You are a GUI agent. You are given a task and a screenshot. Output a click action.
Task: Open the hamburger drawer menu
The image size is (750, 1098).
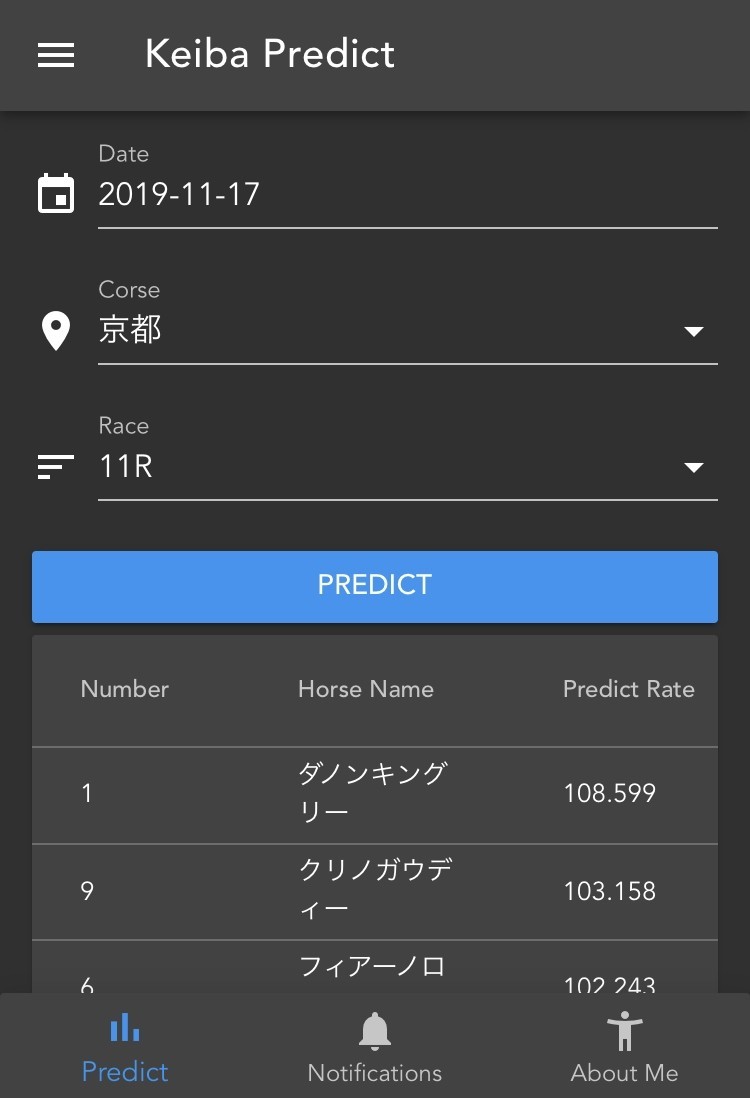56,55
